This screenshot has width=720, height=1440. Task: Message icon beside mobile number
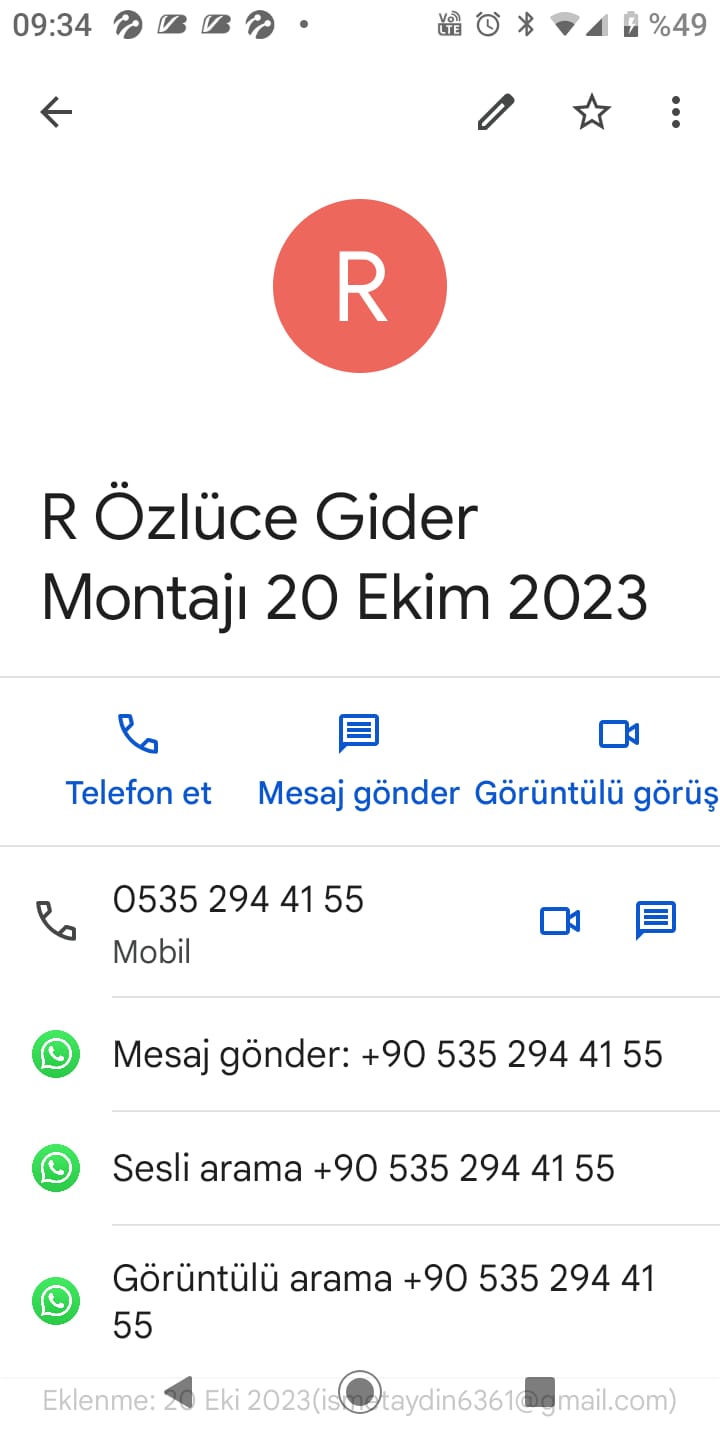[x=656, y=920]
